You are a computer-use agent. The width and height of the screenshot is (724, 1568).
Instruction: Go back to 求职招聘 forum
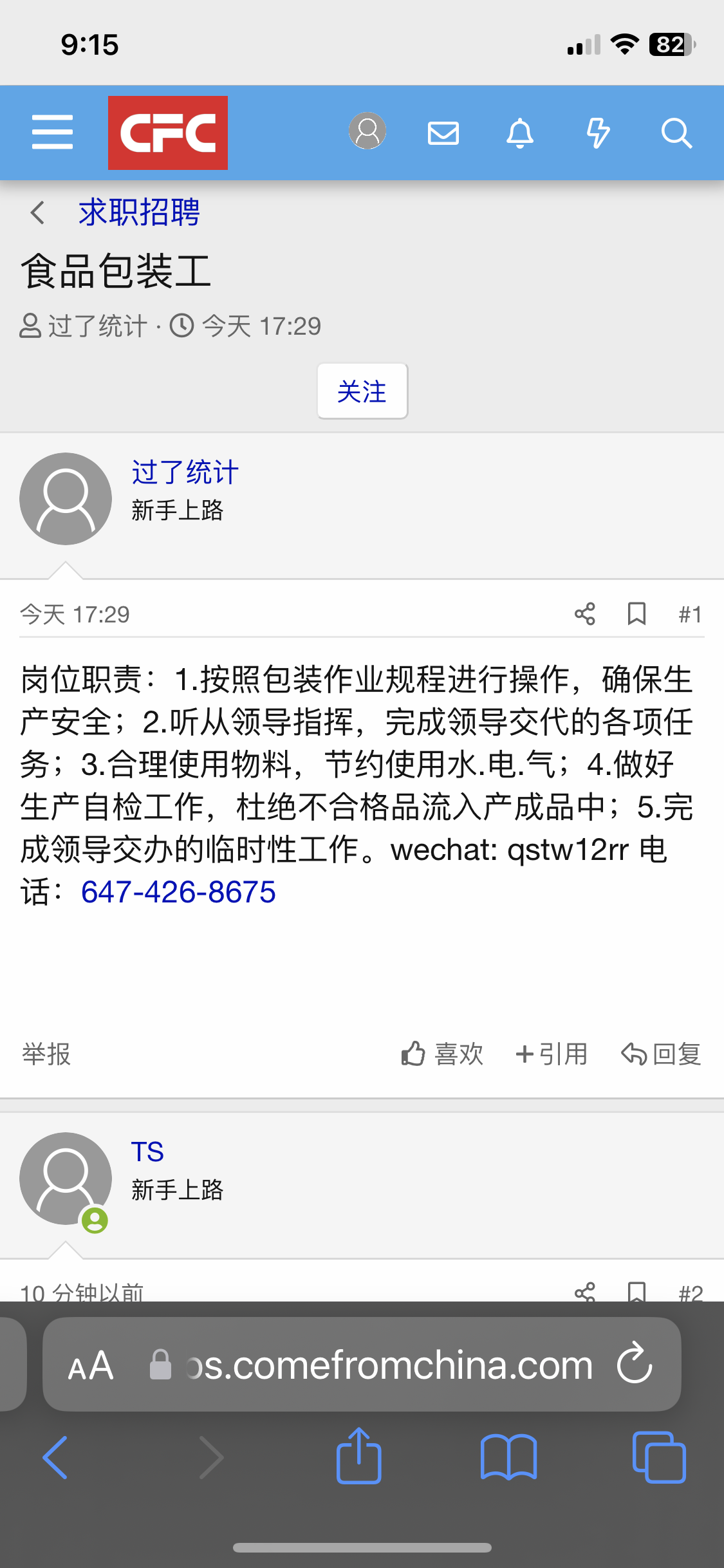tap(139, 212)
